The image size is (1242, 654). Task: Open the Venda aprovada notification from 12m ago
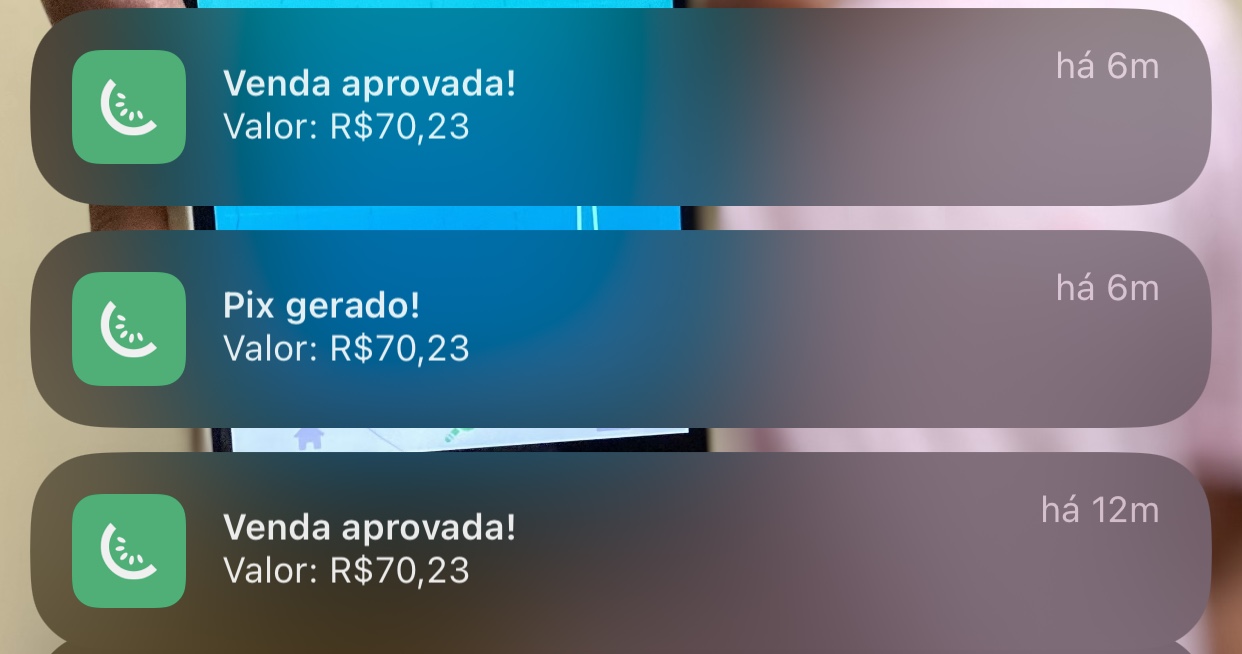[620, 550]
